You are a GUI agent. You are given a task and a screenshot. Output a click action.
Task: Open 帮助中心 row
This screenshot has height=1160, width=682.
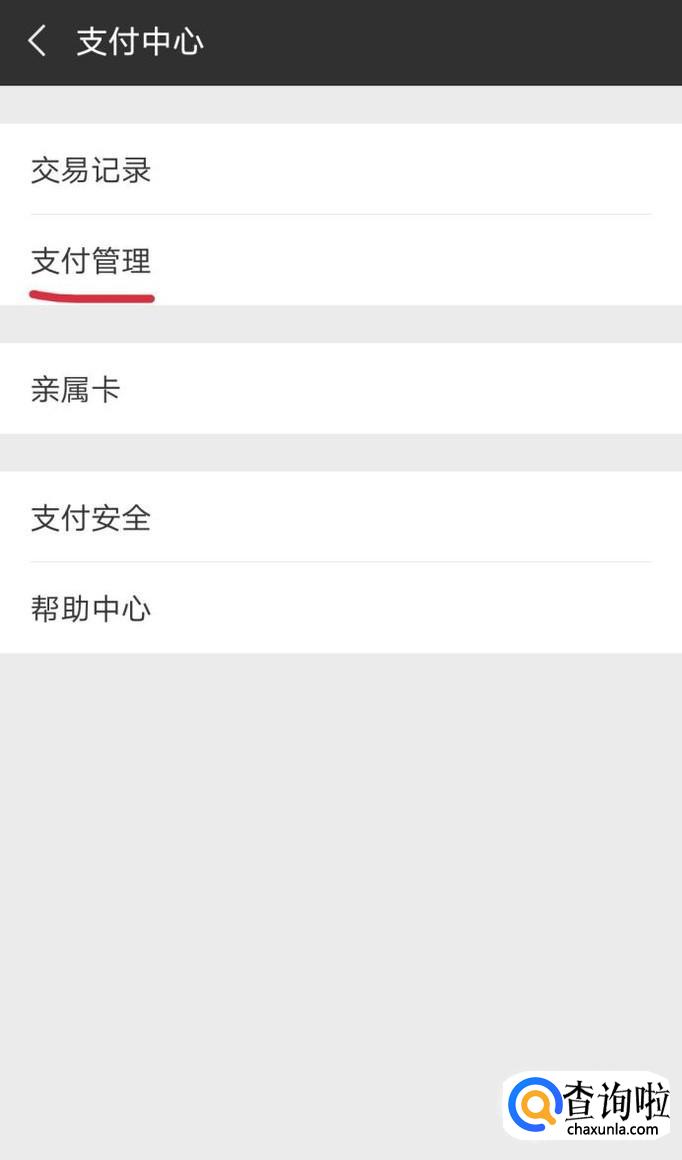(x=341, y=607)
